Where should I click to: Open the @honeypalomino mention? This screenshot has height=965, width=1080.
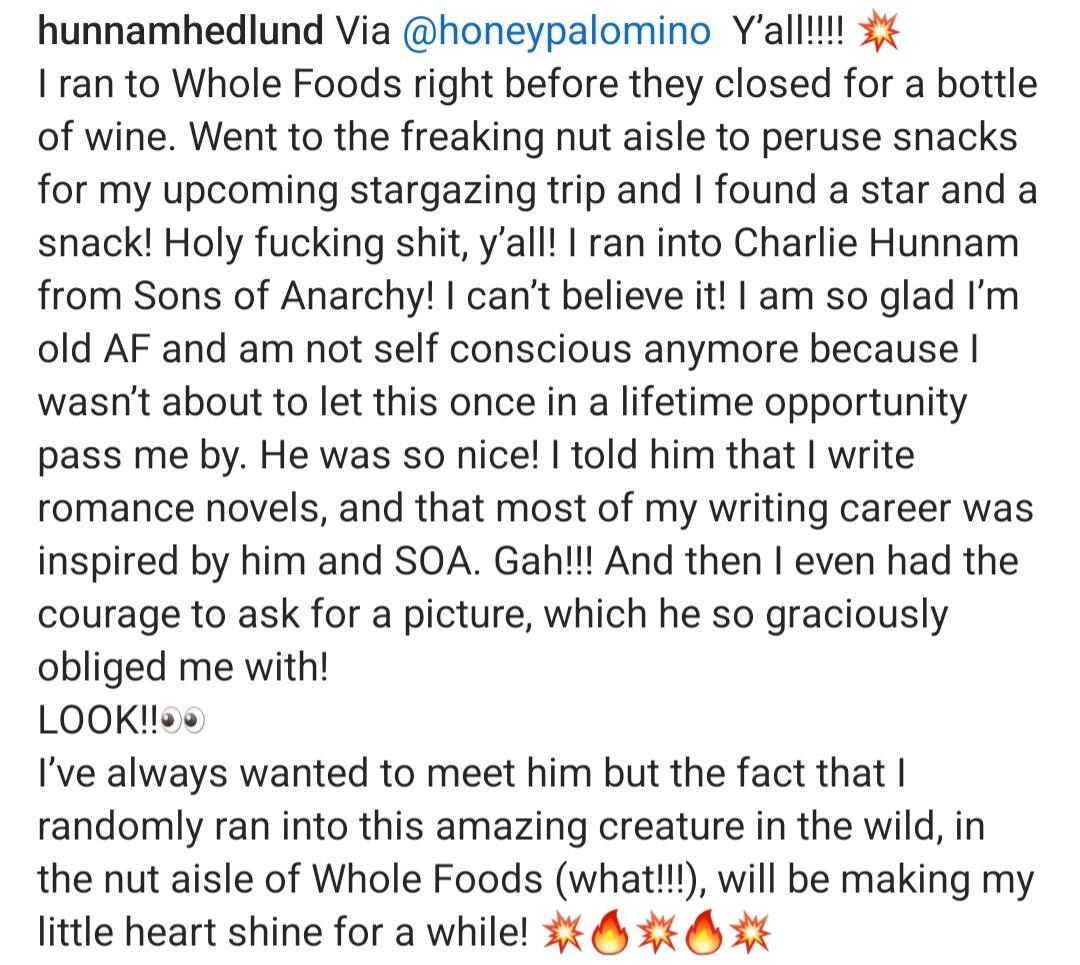coord(555,32)
